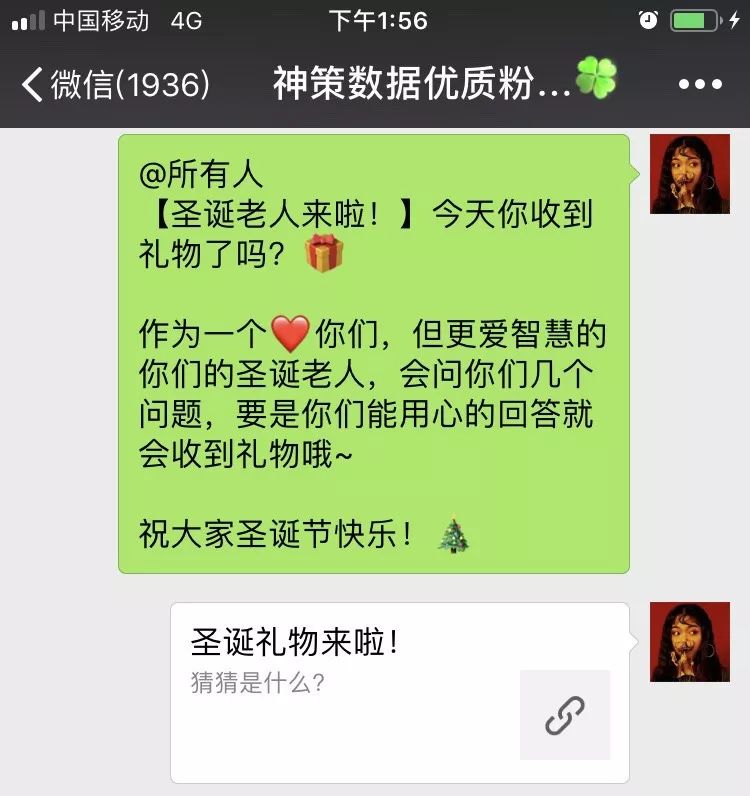750x796 pixels.
Task: View sender's avatar beside the @所有人 message
Action: pyautogui.click(x=690, y=174)
